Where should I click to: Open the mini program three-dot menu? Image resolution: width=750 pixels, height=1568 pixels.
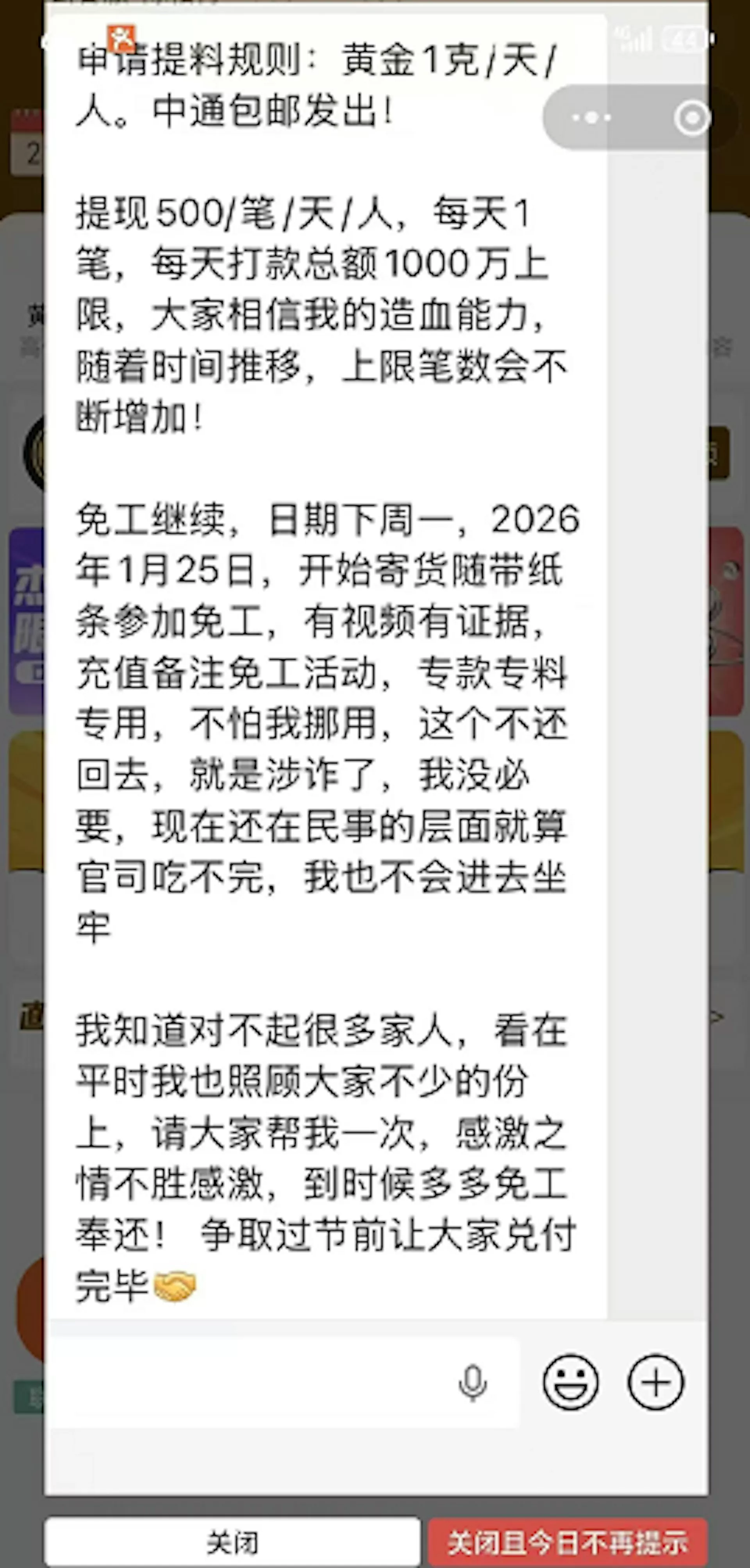point(591,118)
